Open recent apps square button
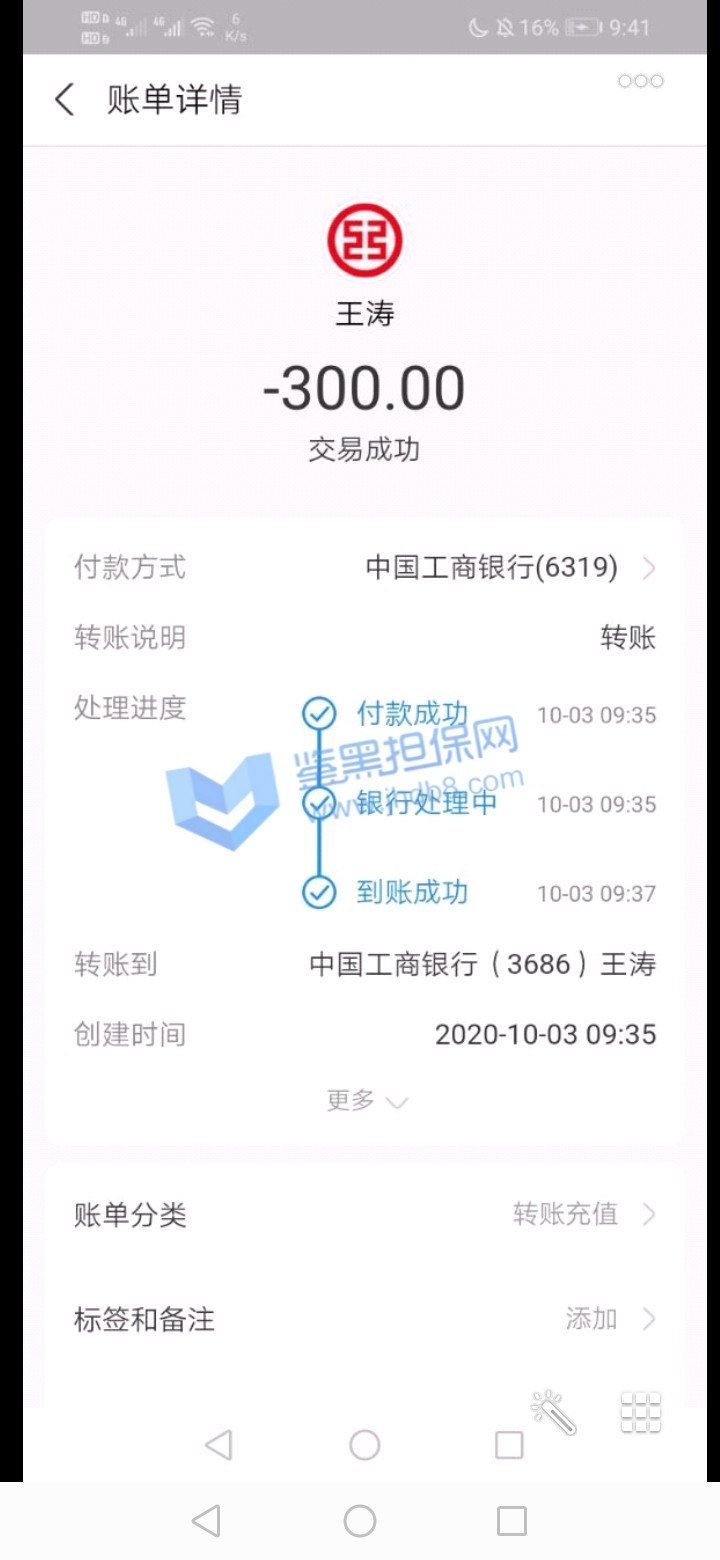 511,1521
